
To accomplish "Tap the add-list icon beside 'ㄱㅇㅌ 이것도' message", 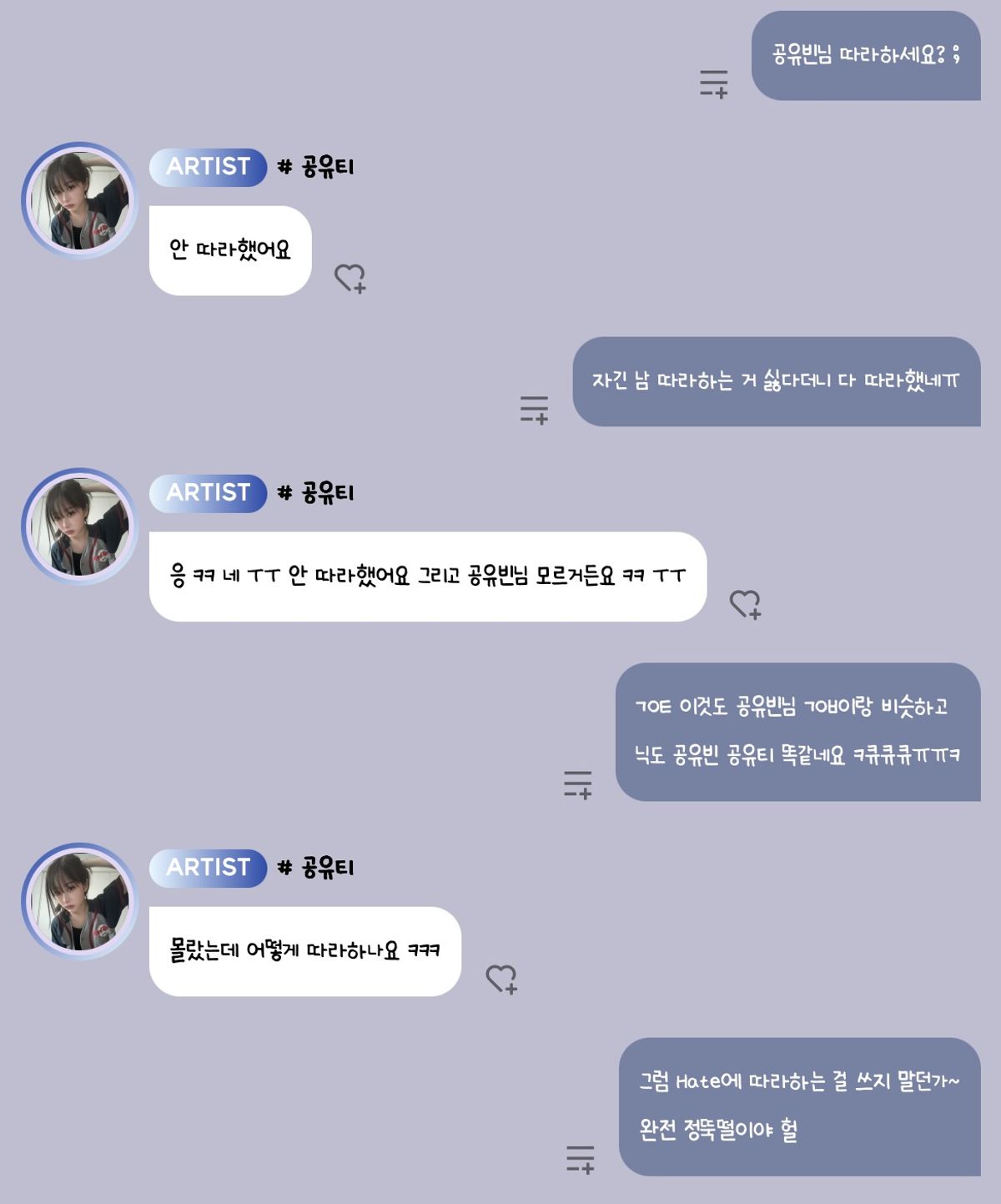I will pyautogui.click(x=578, y=784).
